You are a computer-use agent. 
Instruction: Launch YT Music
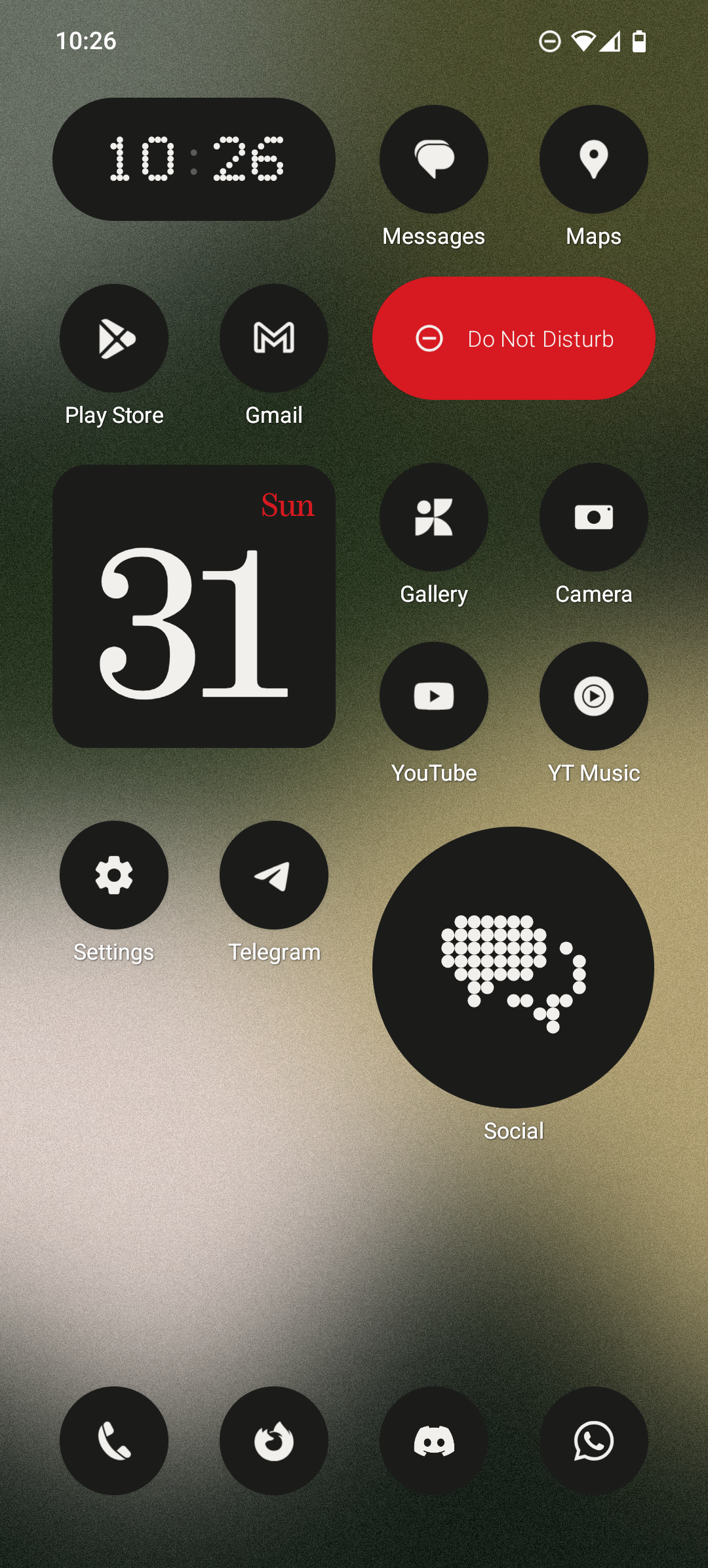point(593,696)
